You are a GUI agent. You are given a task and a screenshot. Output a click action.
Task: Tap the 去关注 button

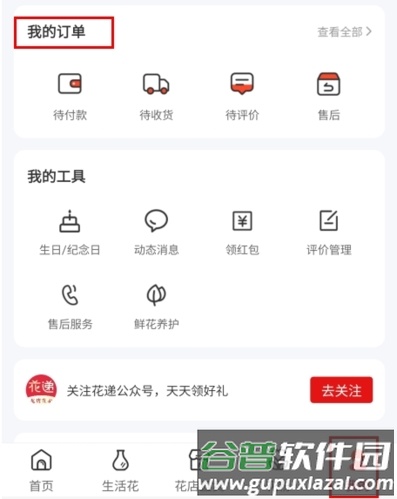coord(341,390)
